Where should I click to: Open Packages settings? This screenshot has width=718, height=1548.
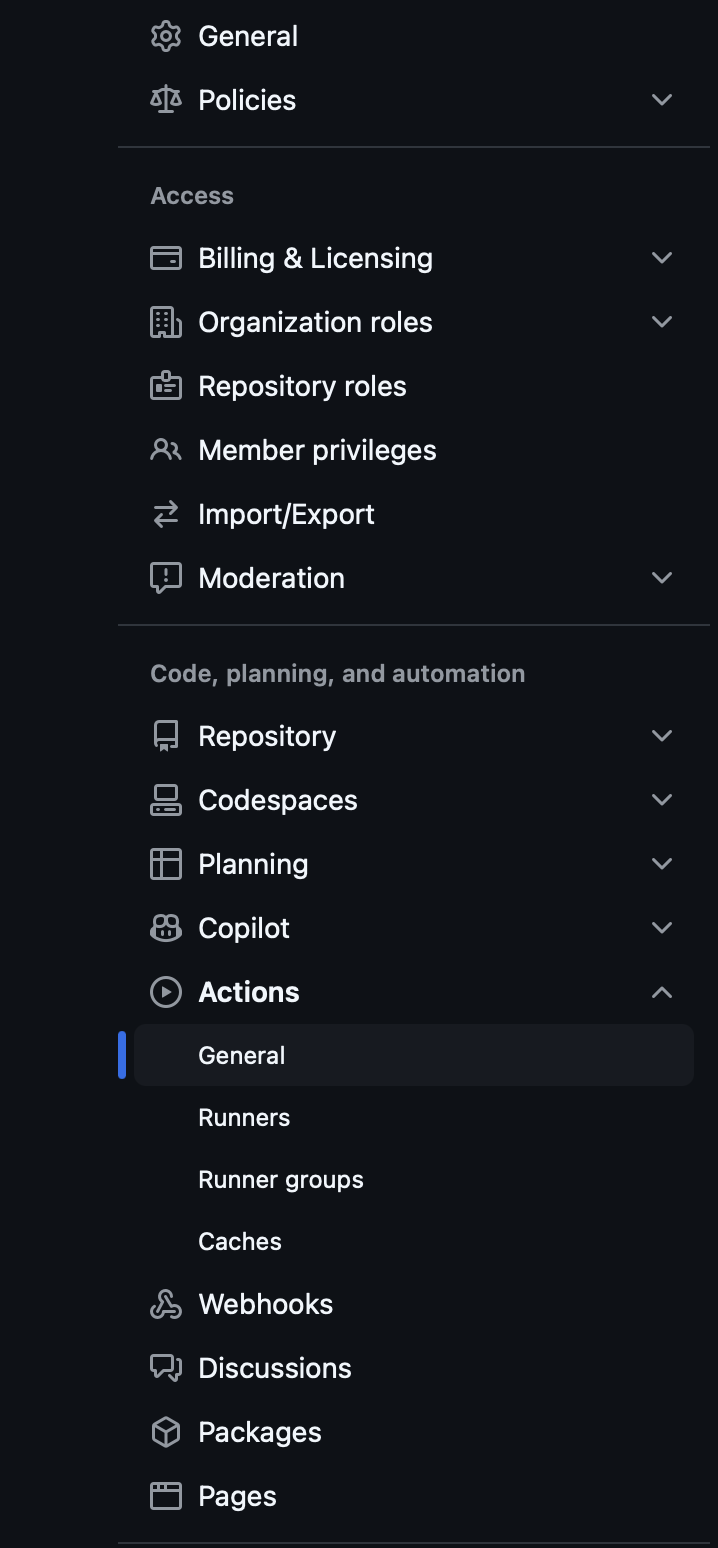(x=413, y=1432)
